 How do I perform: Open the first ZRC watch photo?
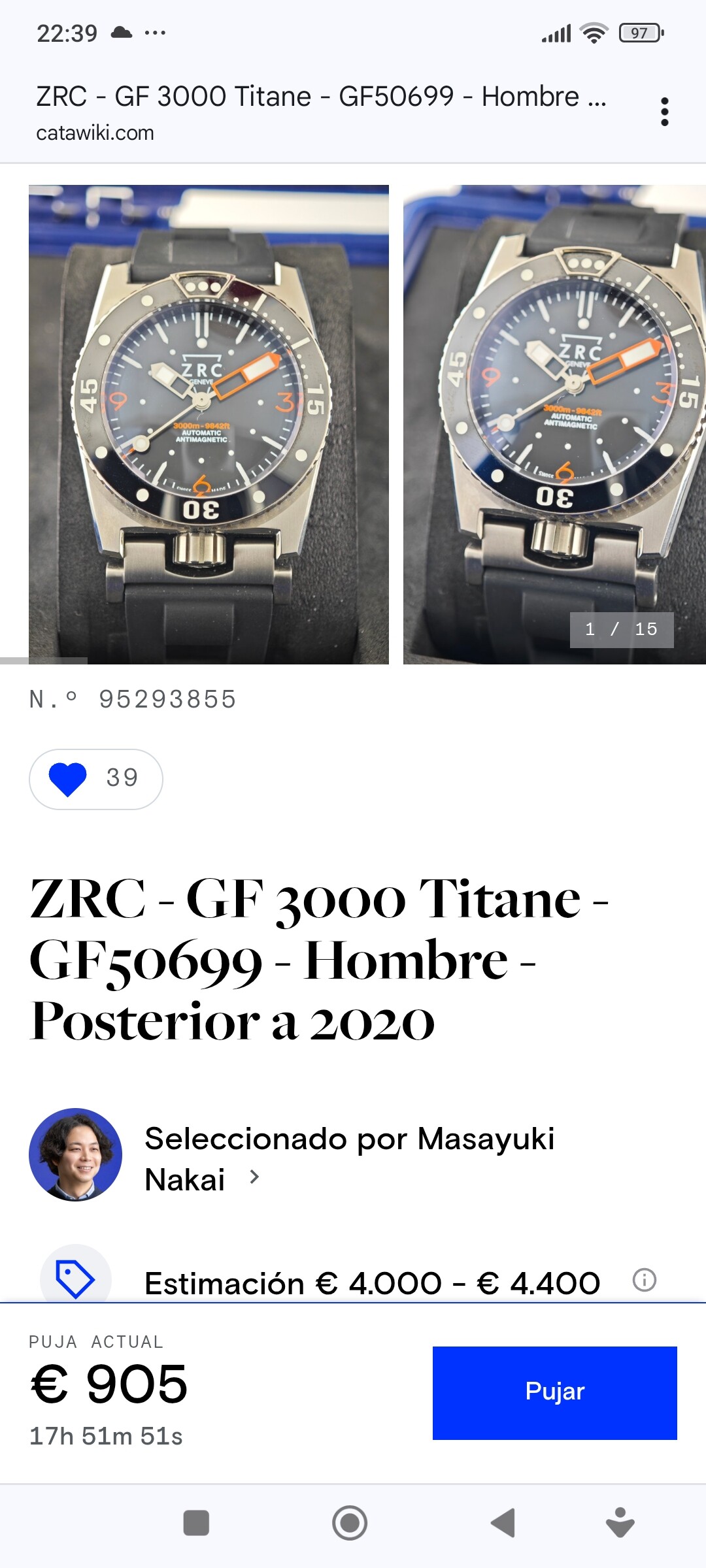pos(209,425)
